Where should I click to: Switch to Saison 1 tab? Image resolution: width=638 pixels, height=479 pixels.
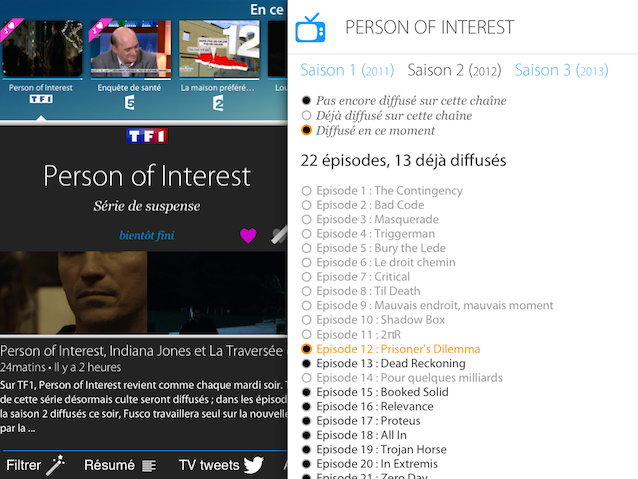(x=346, y=70)
